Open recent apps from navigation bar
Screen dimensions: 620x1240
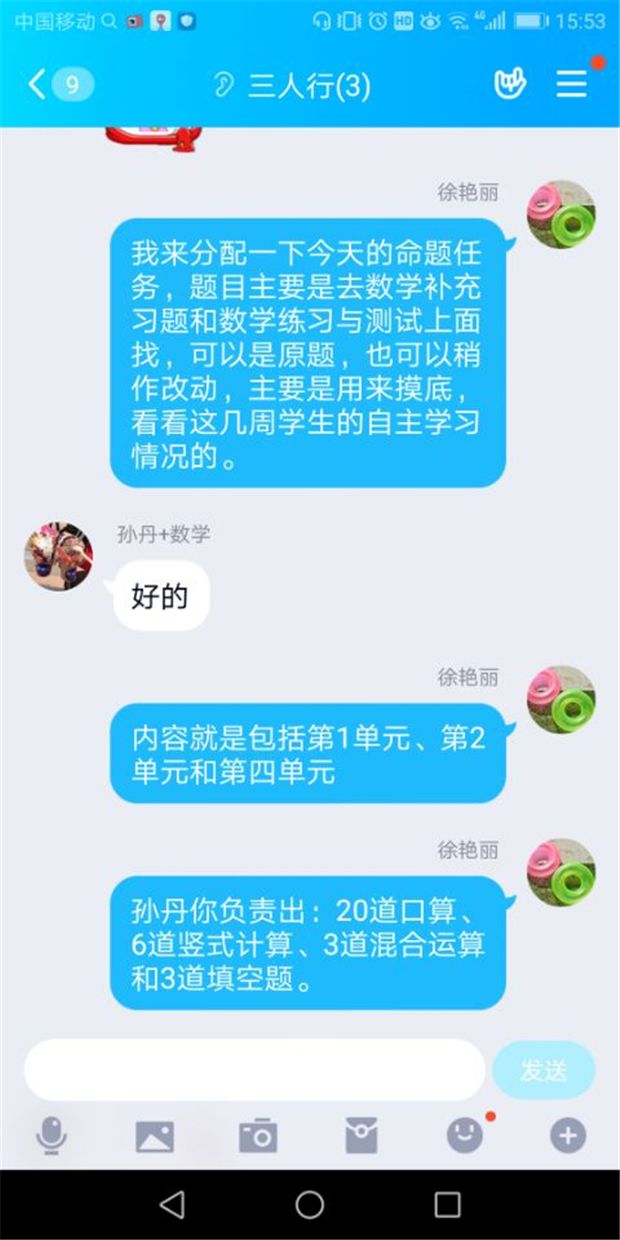pyautogui.click(x=447, y=1205)
